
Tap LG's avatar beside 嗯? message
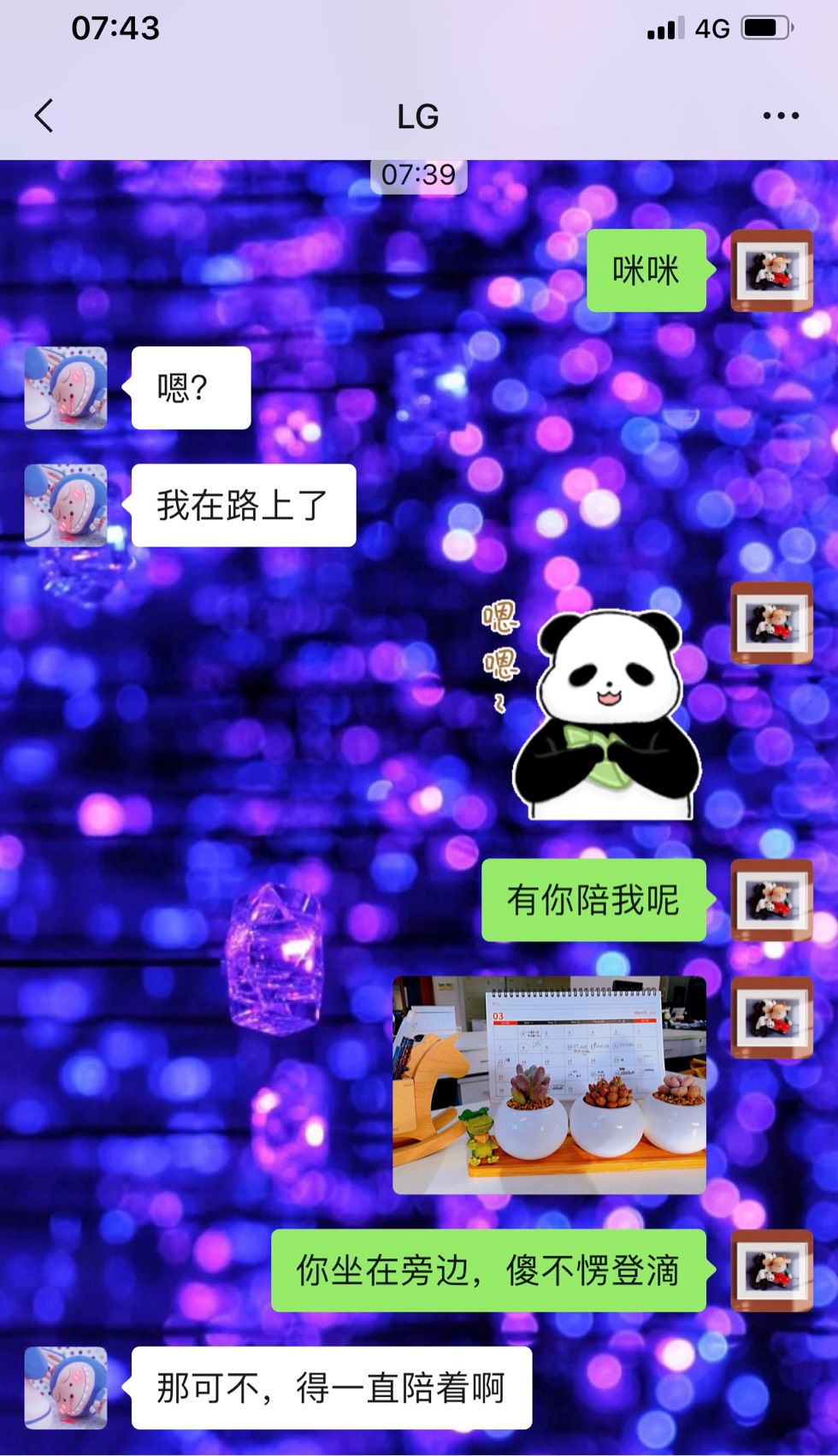click(x=66, y=388)
